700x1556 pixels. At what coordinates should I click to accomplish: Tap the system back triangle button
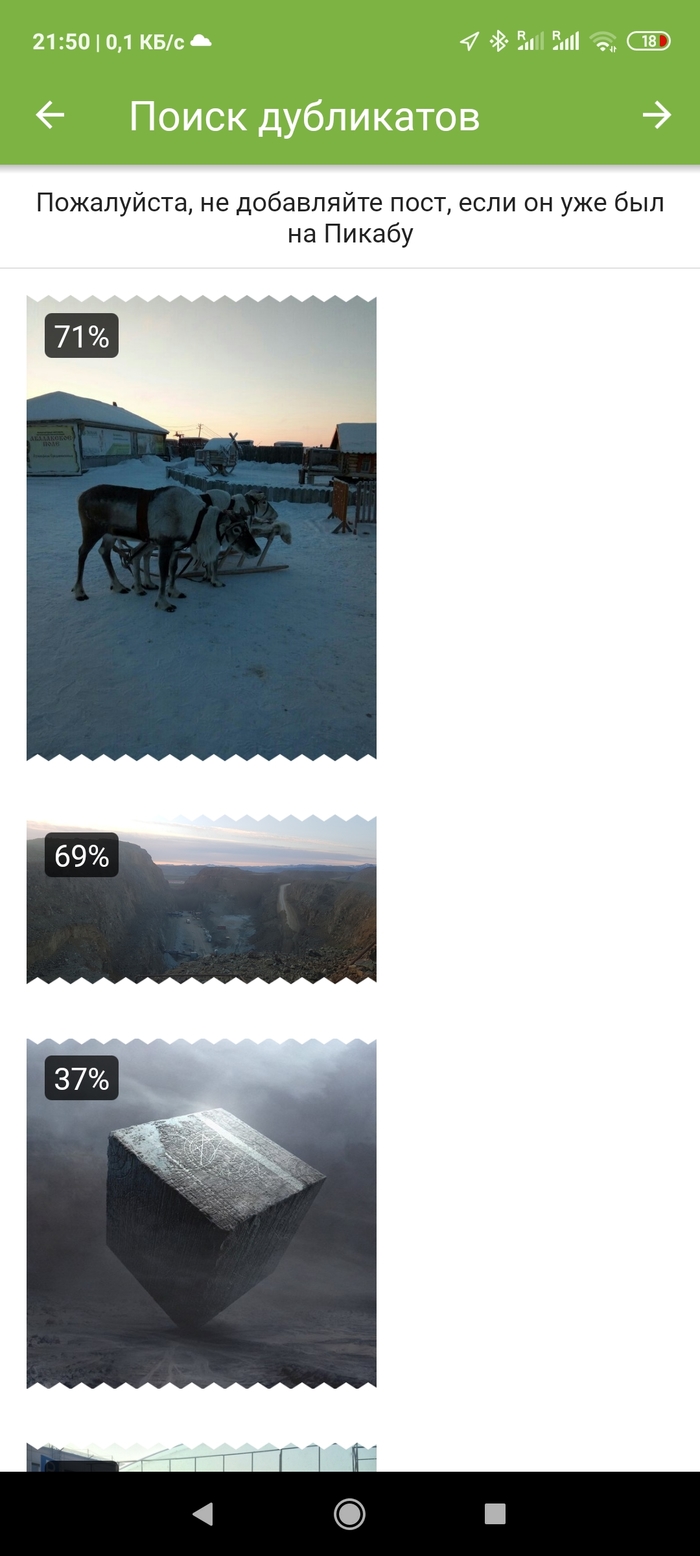(x=203, y=1514)
